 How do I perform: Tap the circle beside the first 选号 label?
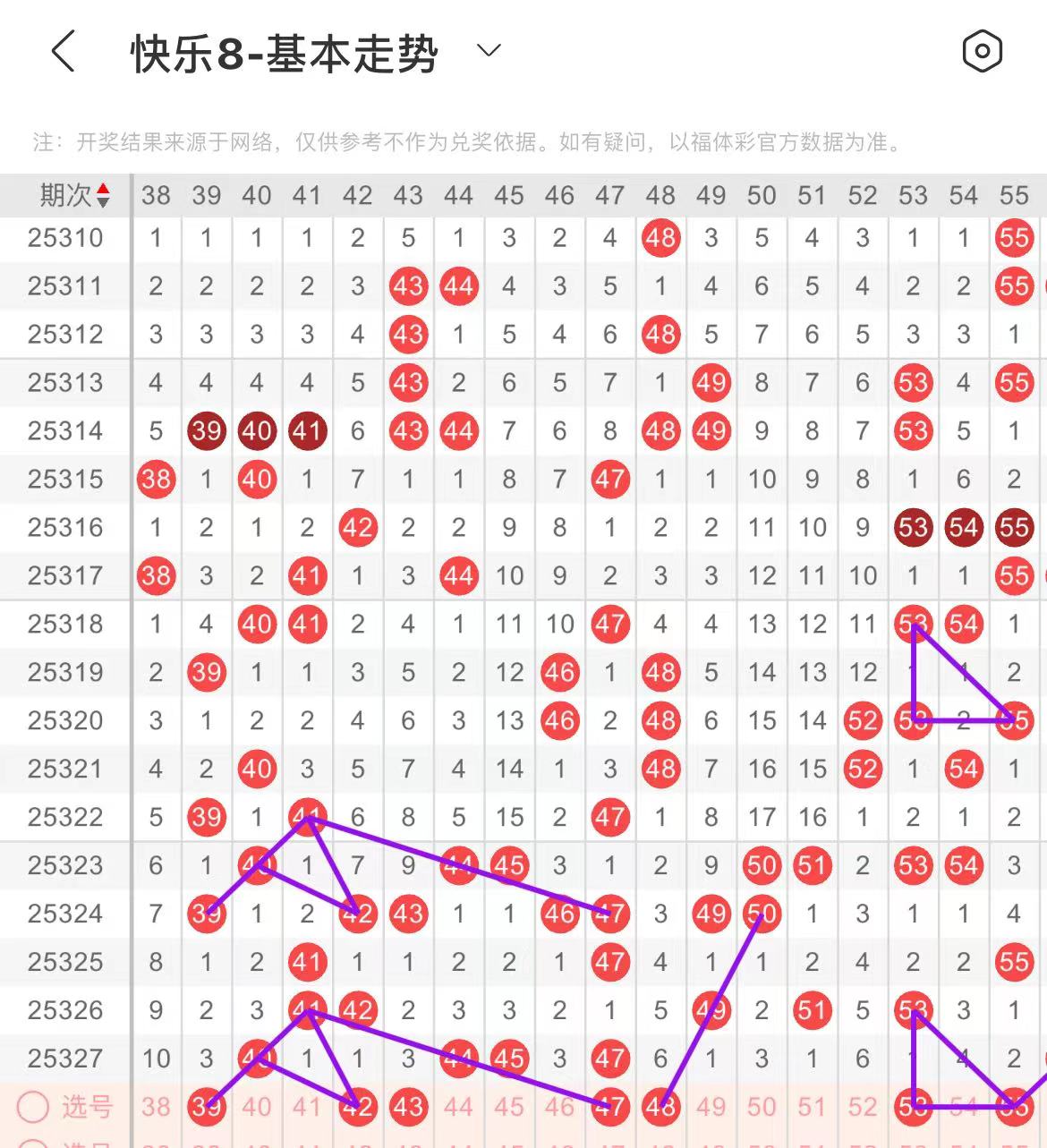(x=33, y=1107)
